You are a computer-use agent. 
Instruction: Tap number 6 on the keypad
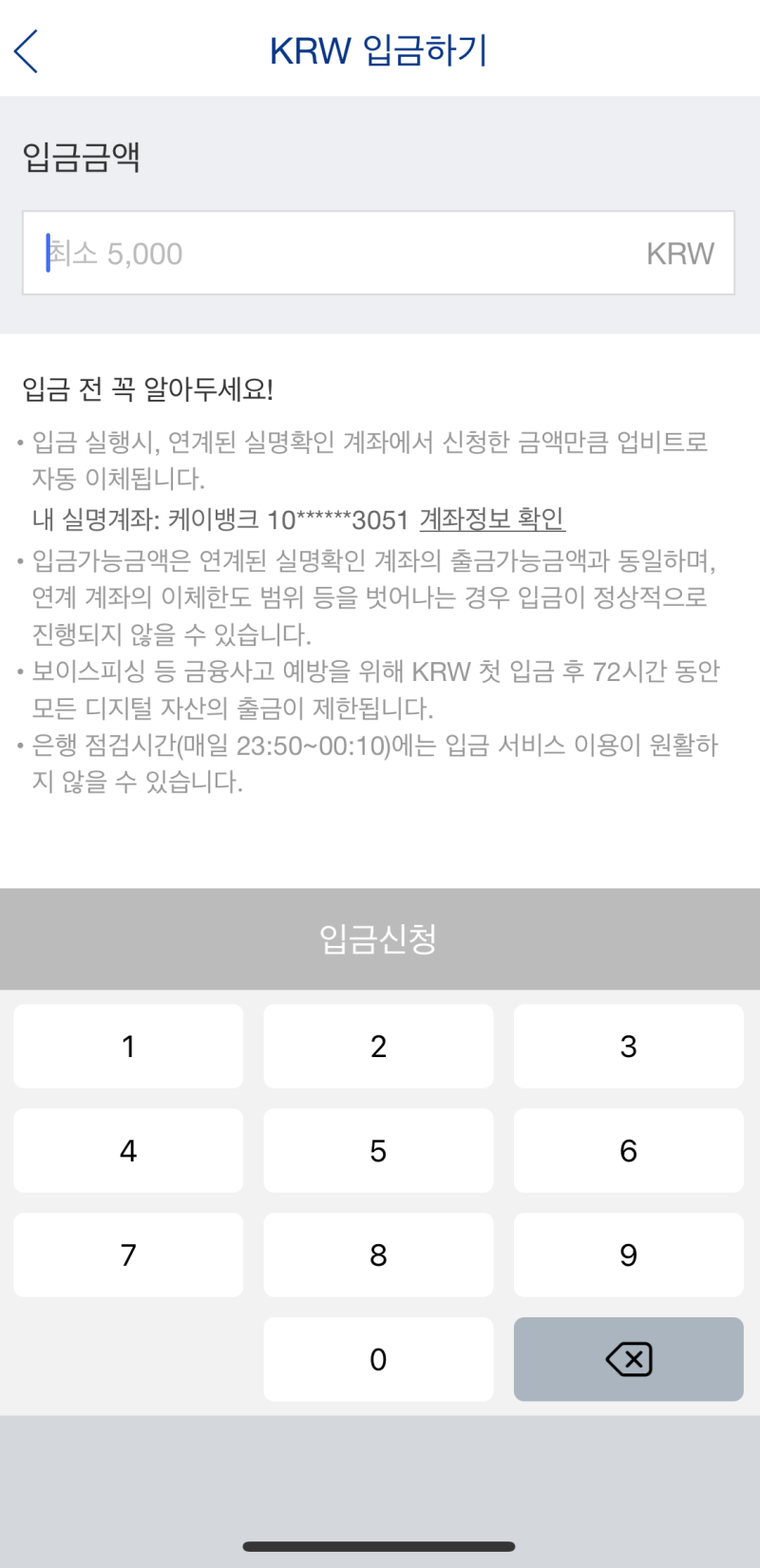click(x=628, y=1150)
